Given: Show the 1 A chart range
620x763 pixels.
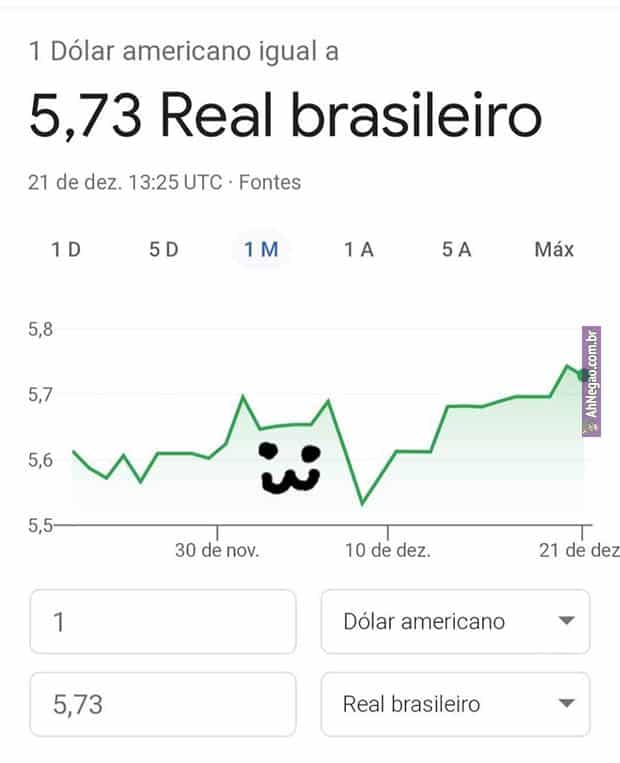Looking at the screenshot, I should [x=358, y=250].
